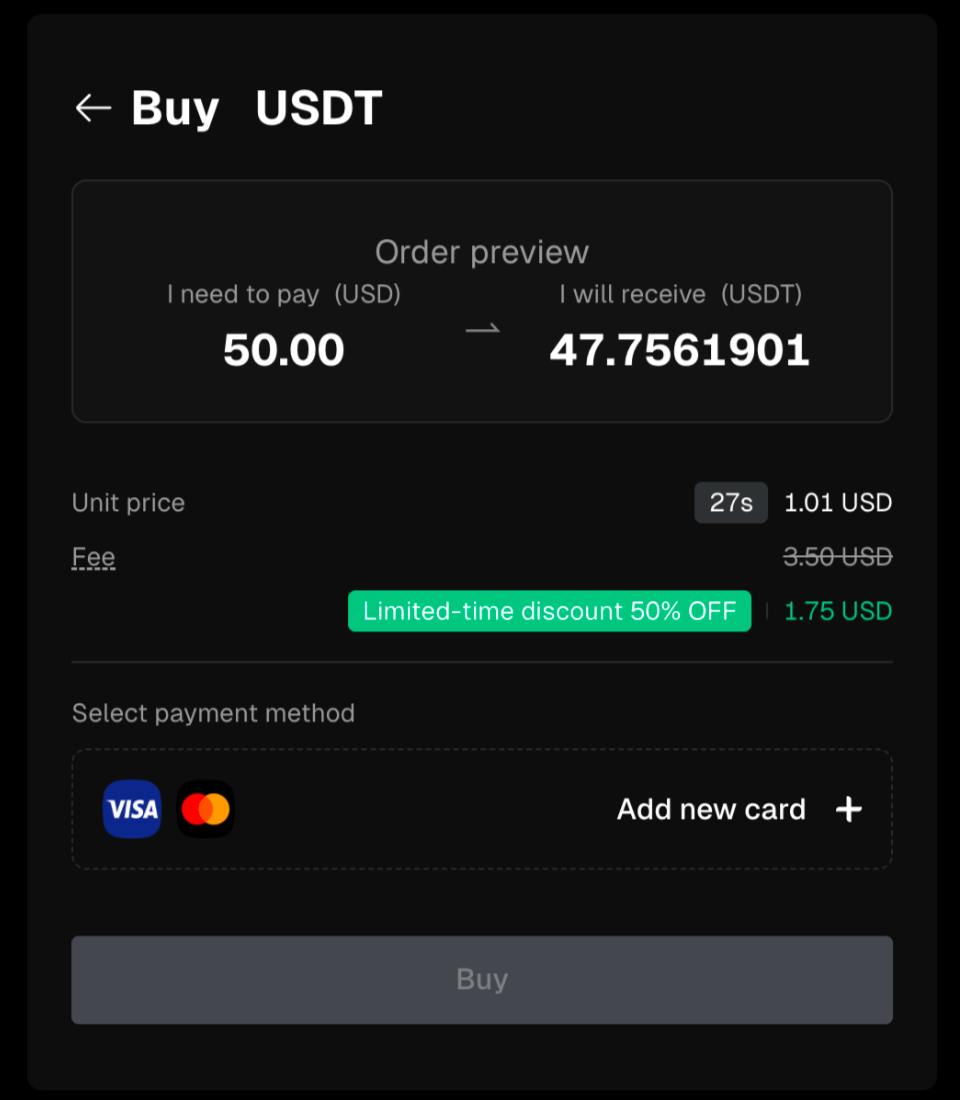Tap the Limited-time discount 50% OFF badge
Viewport: 960px width, 1100px height.
[549, 611]
